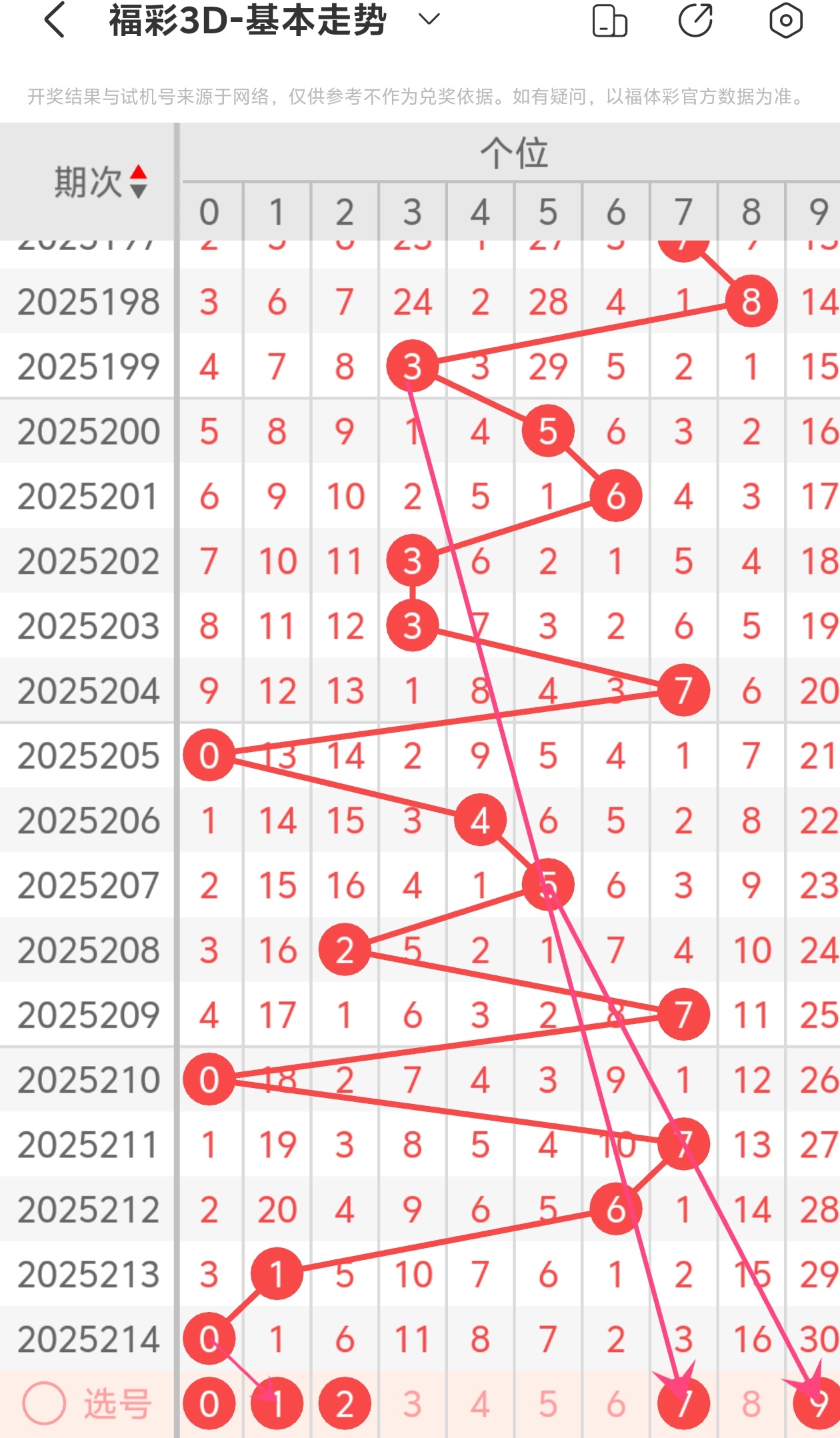This screenshot has height=1438, width=840.
Task: Share this trend chart
Action: tap(695, 20)
